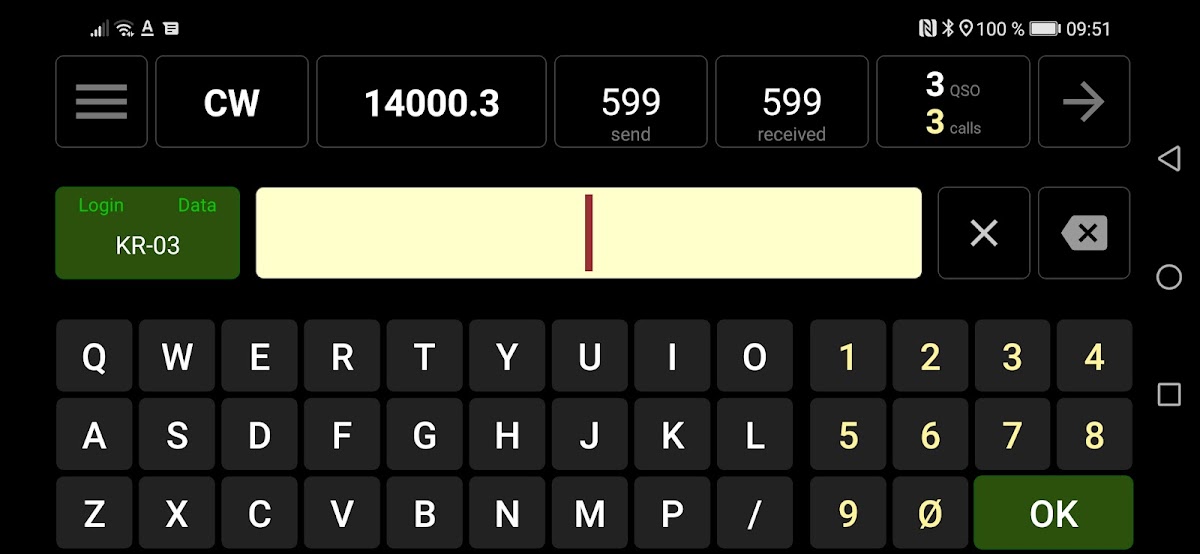
Task: Open the hamburger menu
Action: click(x=101, y=102)
